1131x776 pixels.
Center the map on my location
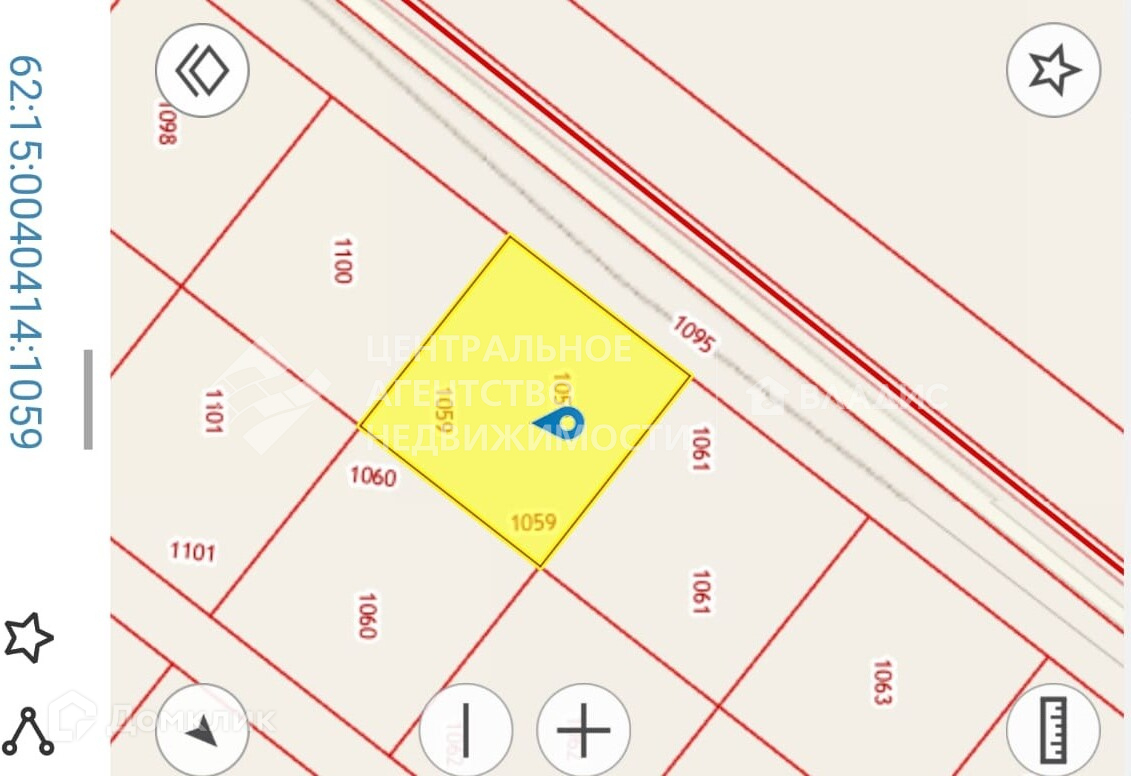(203, 731)
